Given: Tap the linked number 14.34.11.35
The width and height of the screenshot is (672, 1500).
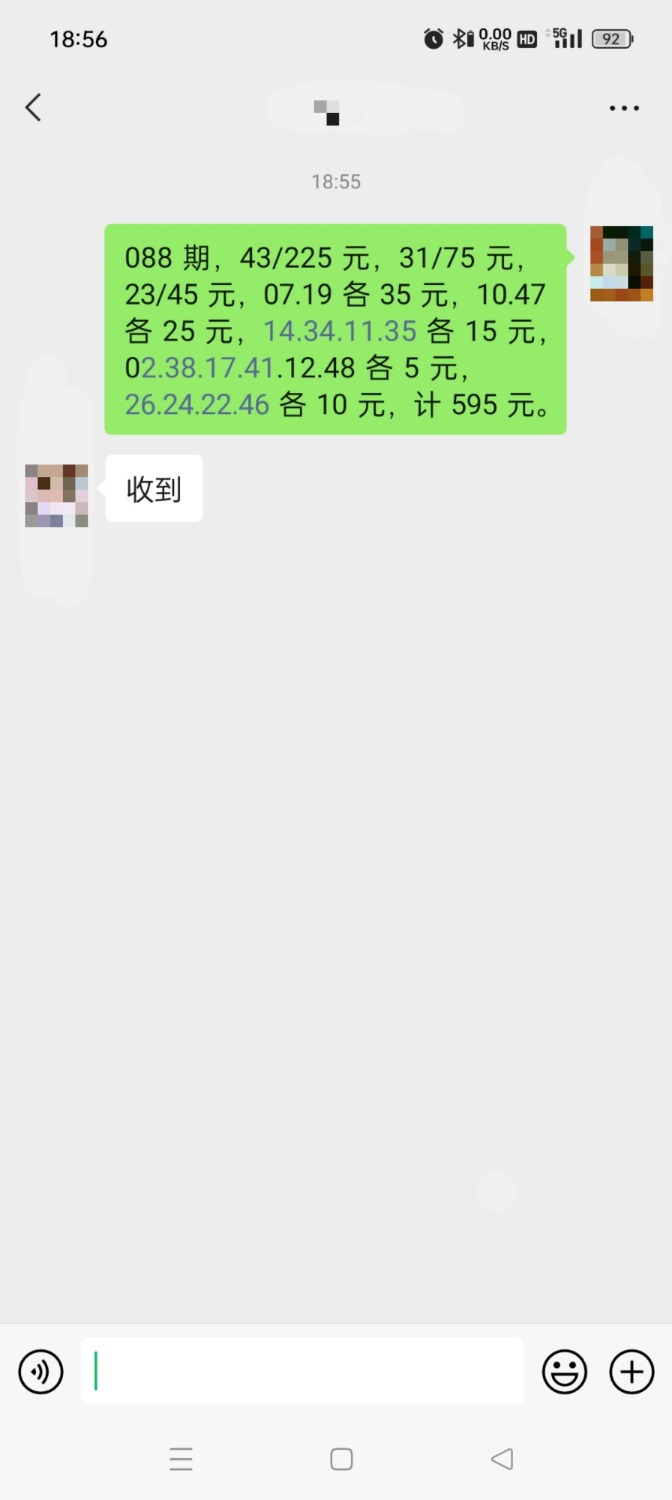Looking at the screenshot, I should point(340,331).
